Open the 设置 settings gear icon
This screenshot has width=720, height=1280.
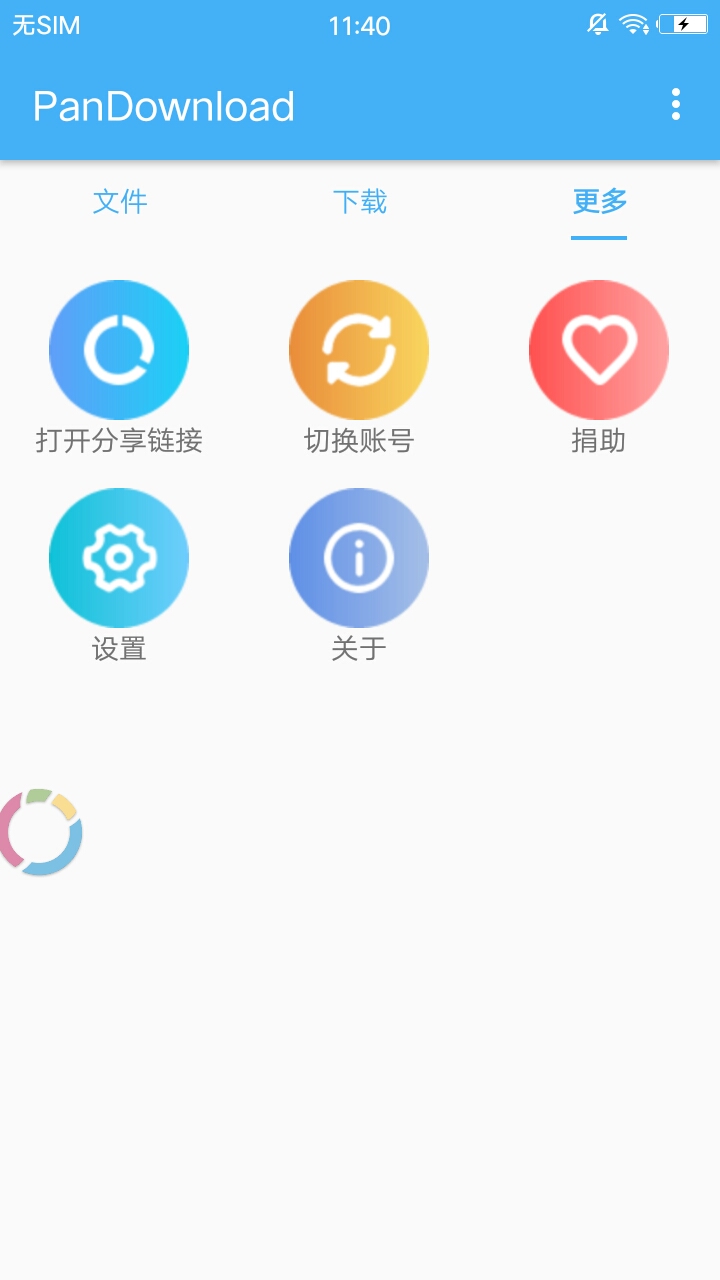(119, 557)
